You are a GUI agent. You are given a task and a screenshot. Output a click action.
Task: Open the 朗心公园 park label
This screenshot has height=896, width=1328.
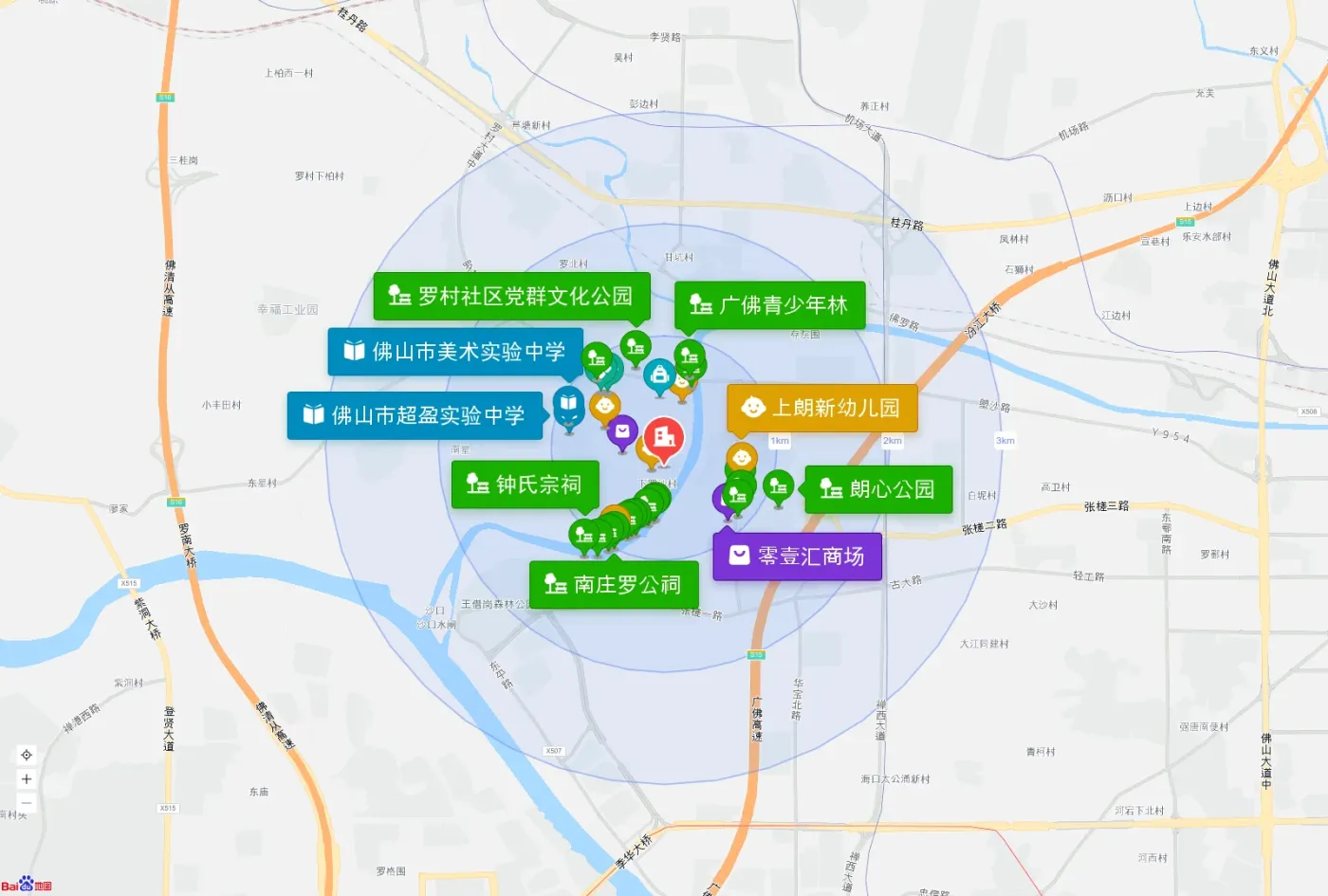(x=878, y=489)
